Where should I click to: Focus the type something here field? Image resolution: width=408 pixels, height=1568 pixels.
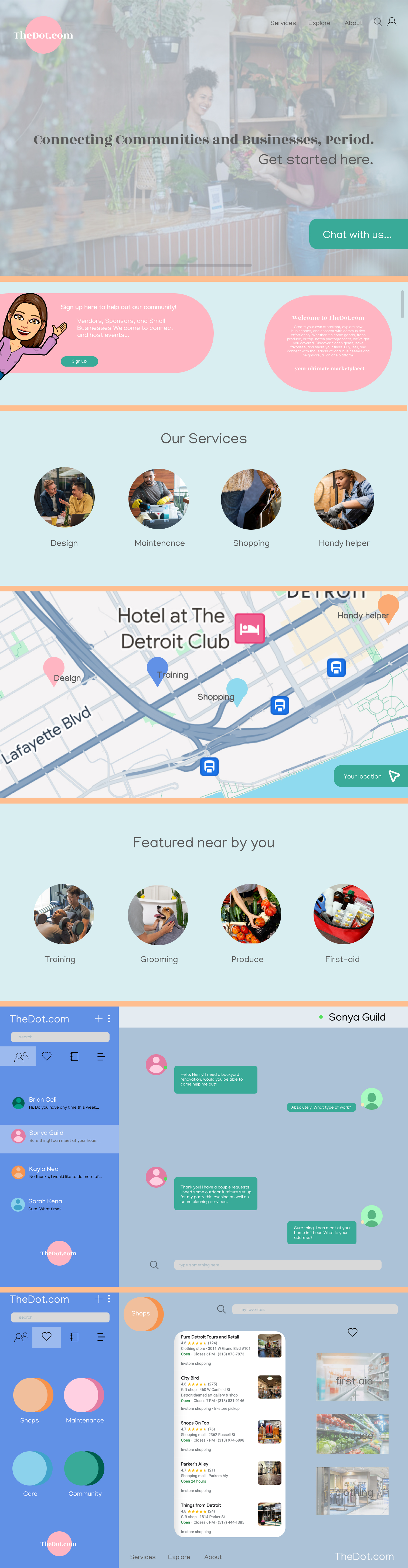pyautogui.click(x=277, y=1265)
